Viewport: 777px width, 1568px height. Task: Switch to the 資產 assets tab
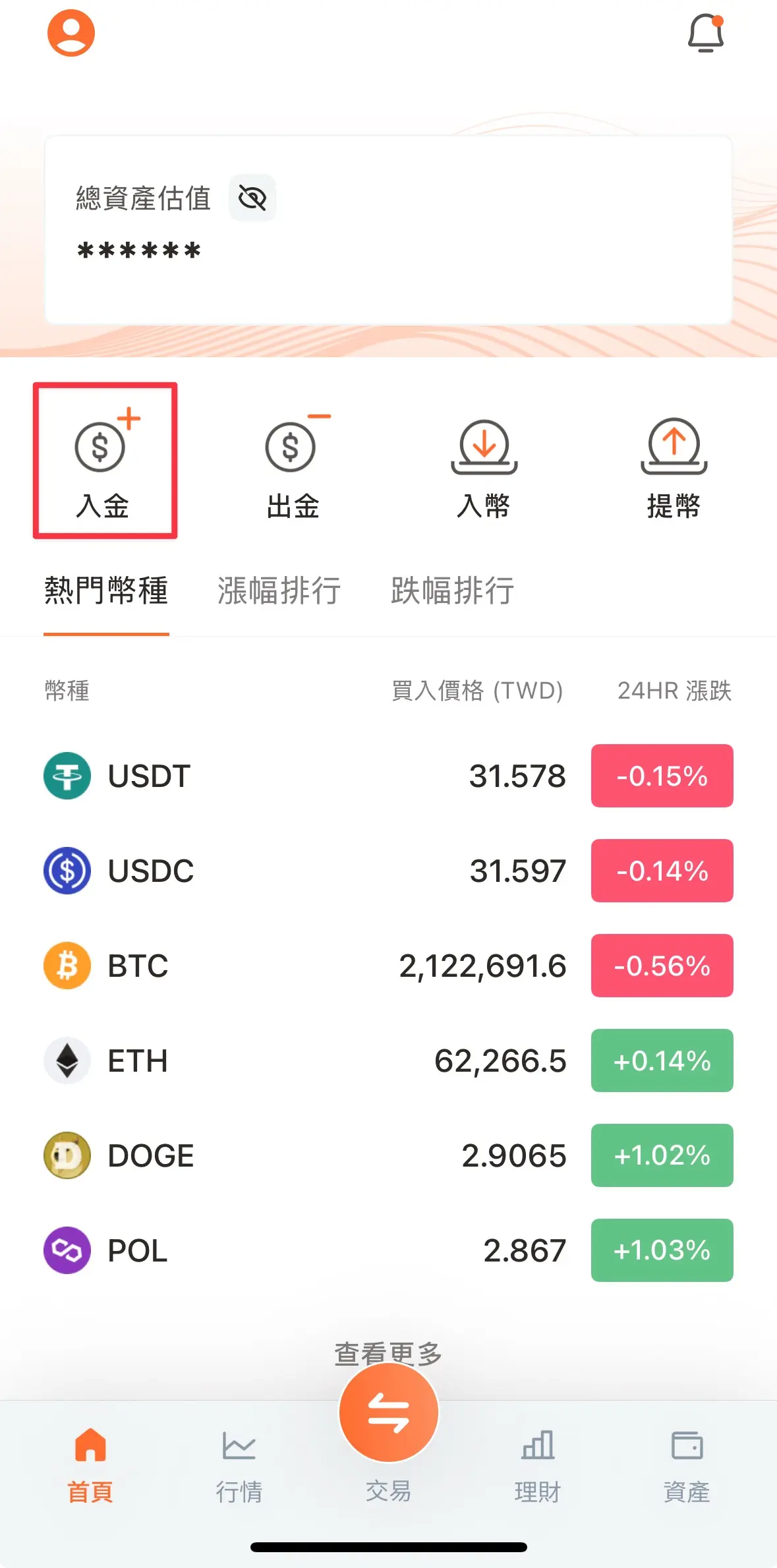click(x=687, y=1463)
